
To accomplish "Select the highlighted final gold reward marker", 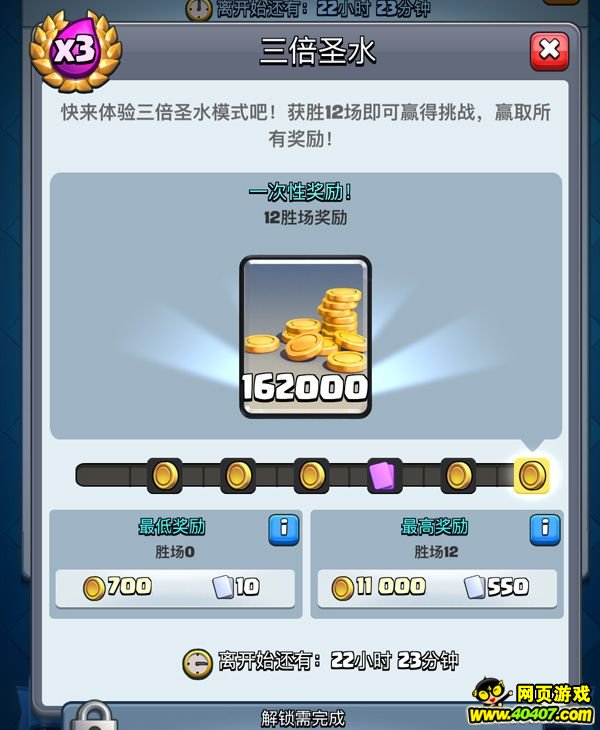I will pyautogui.click(x=532, y=475).
